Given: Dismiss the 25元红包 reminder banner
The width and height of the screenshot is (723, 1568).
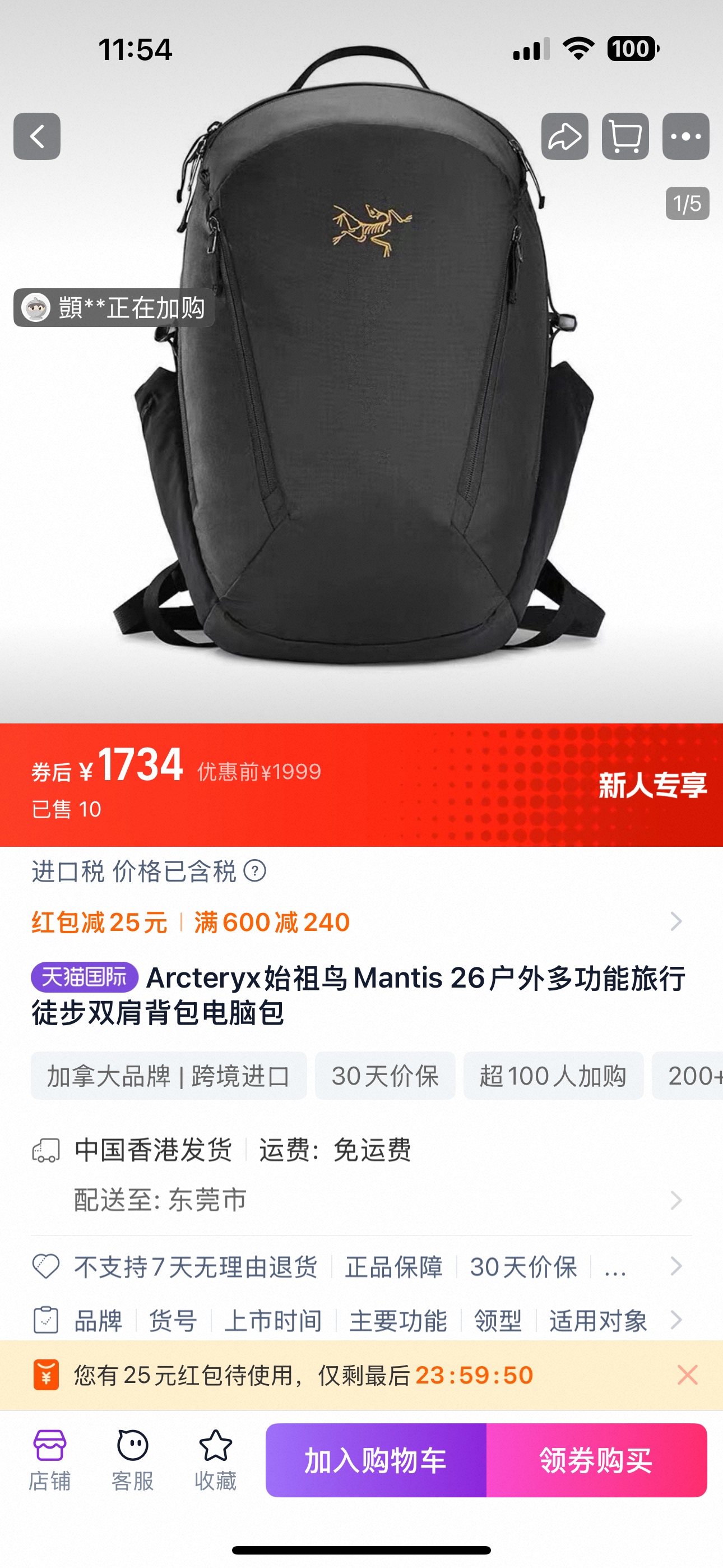Looking at the screenshot, I should point(688,1375).
